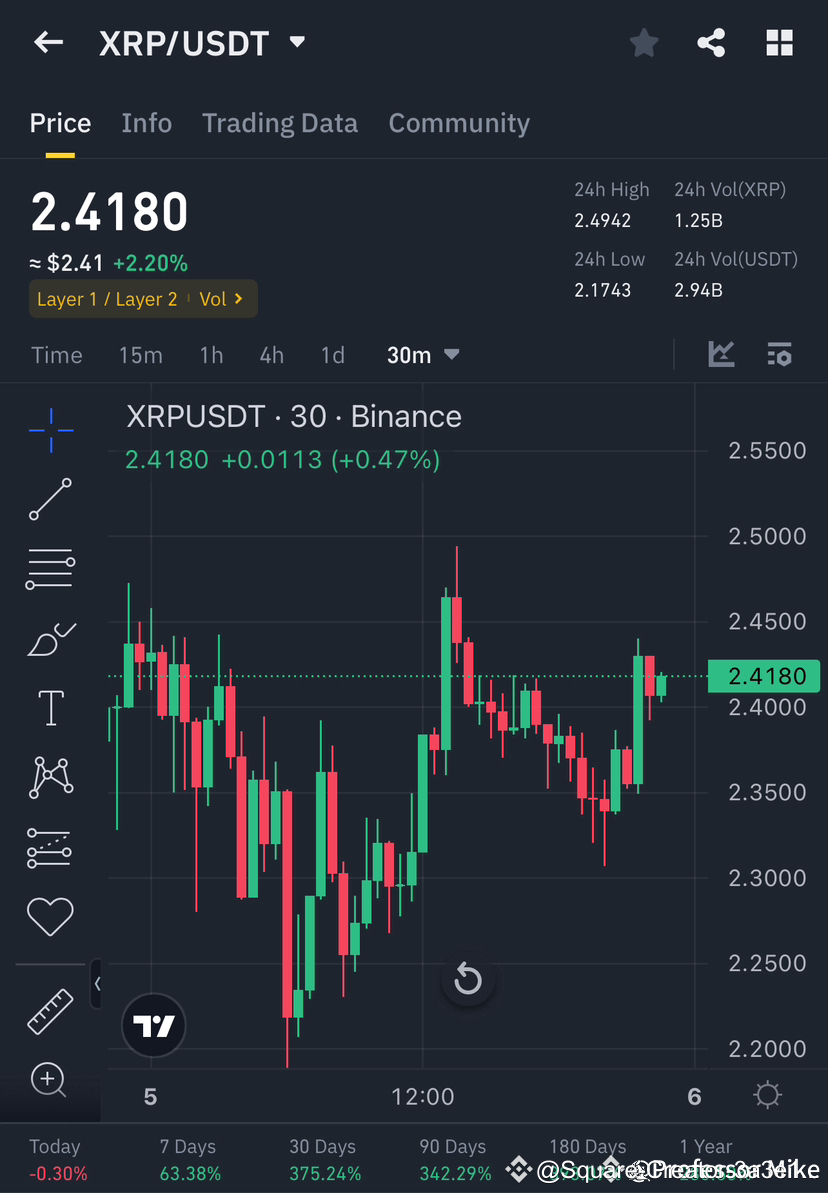Switch to the Trading Data tab

(280, 122)
